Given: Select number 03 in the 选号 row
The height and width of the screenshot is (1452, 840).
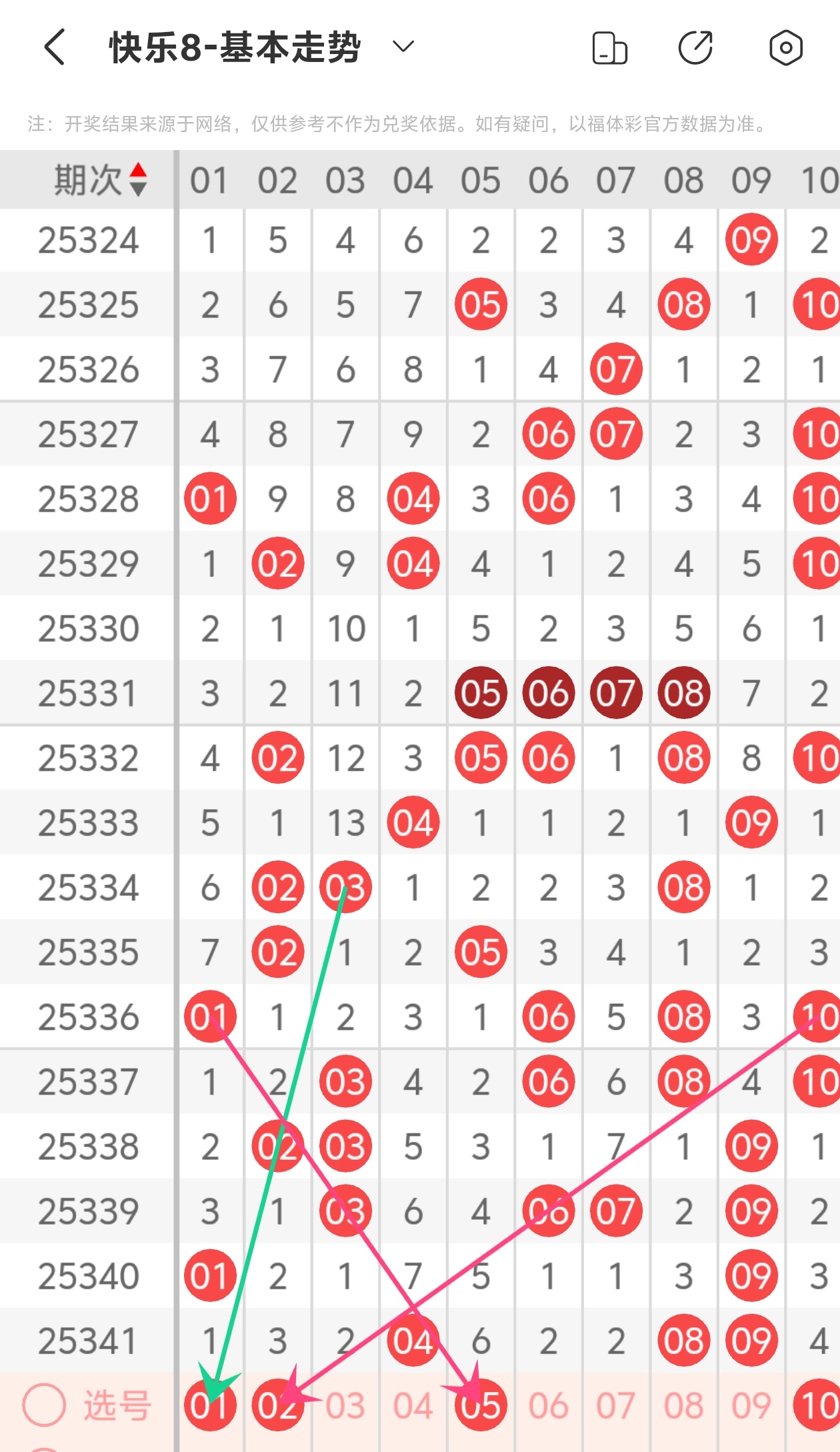Looking at the screenshot, I should click(x=345, y=1406).
